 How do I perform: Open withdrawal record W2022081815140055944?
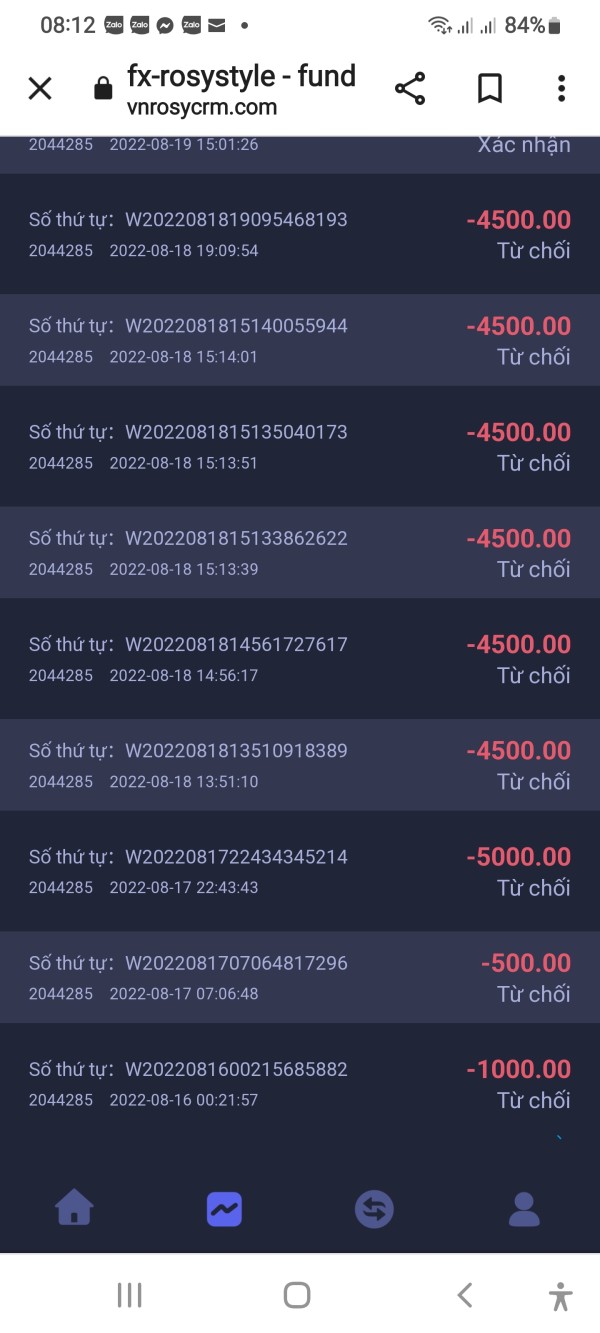300,340
